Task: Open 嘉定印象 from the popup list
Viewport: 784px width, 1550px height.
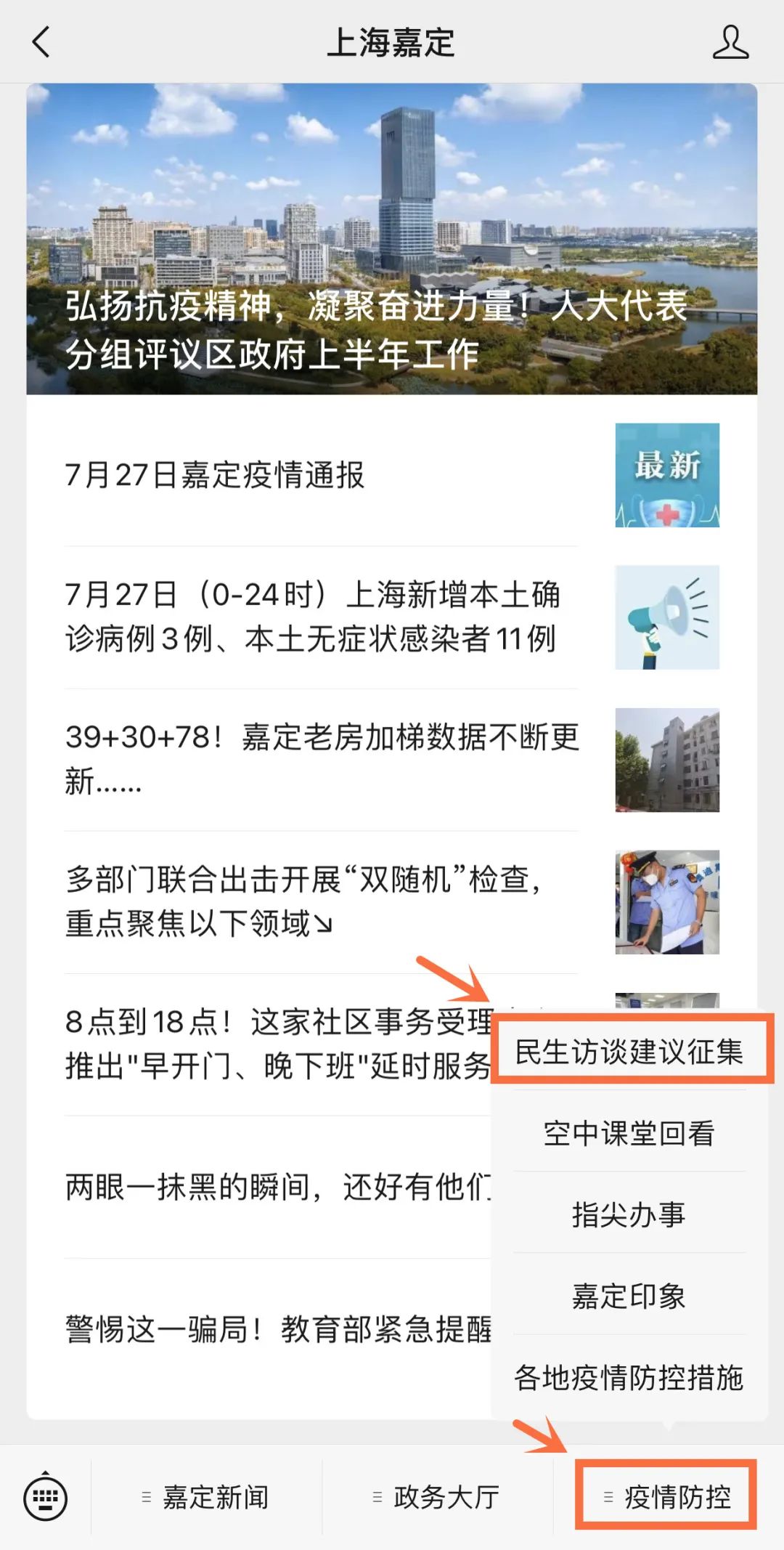Action: (630, 1297)
